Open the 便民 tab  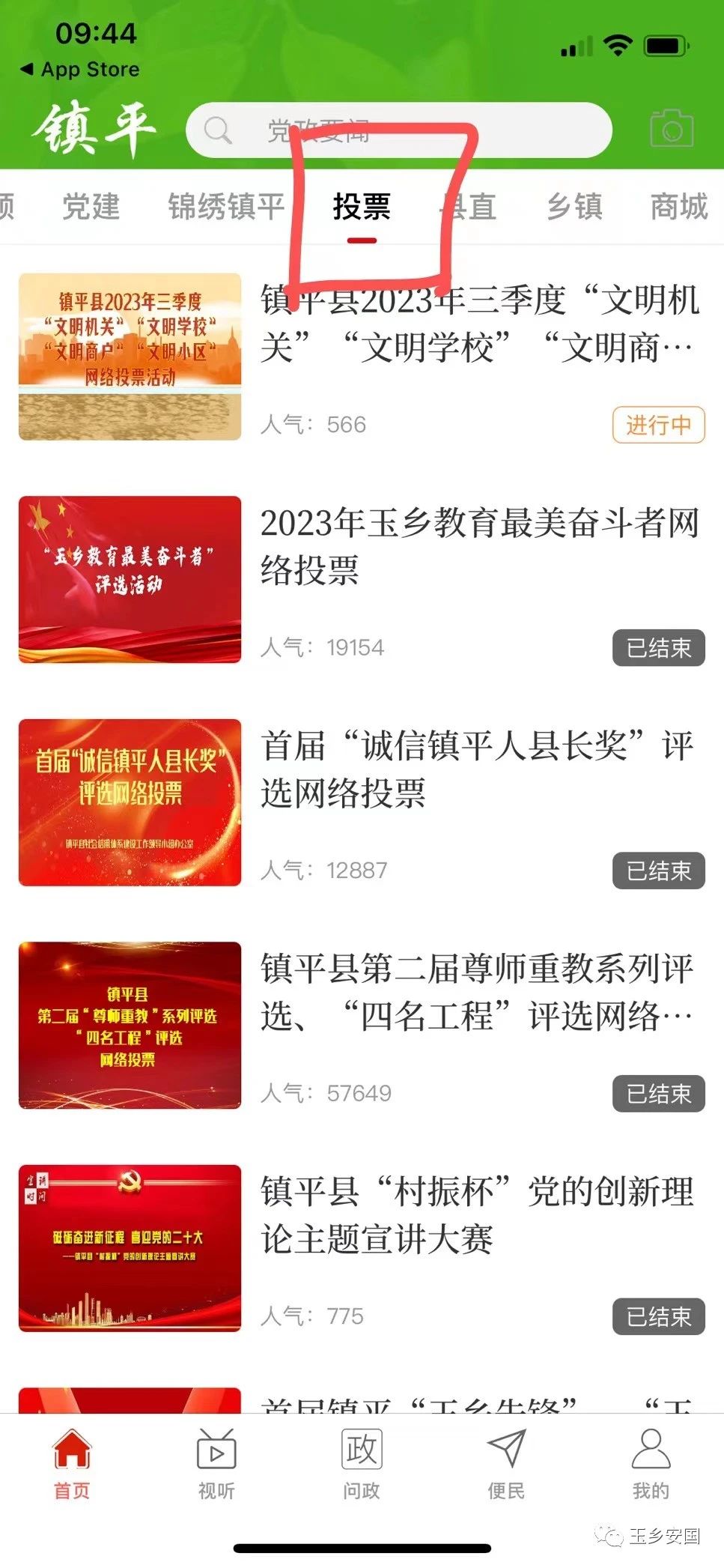point(506,1464)
